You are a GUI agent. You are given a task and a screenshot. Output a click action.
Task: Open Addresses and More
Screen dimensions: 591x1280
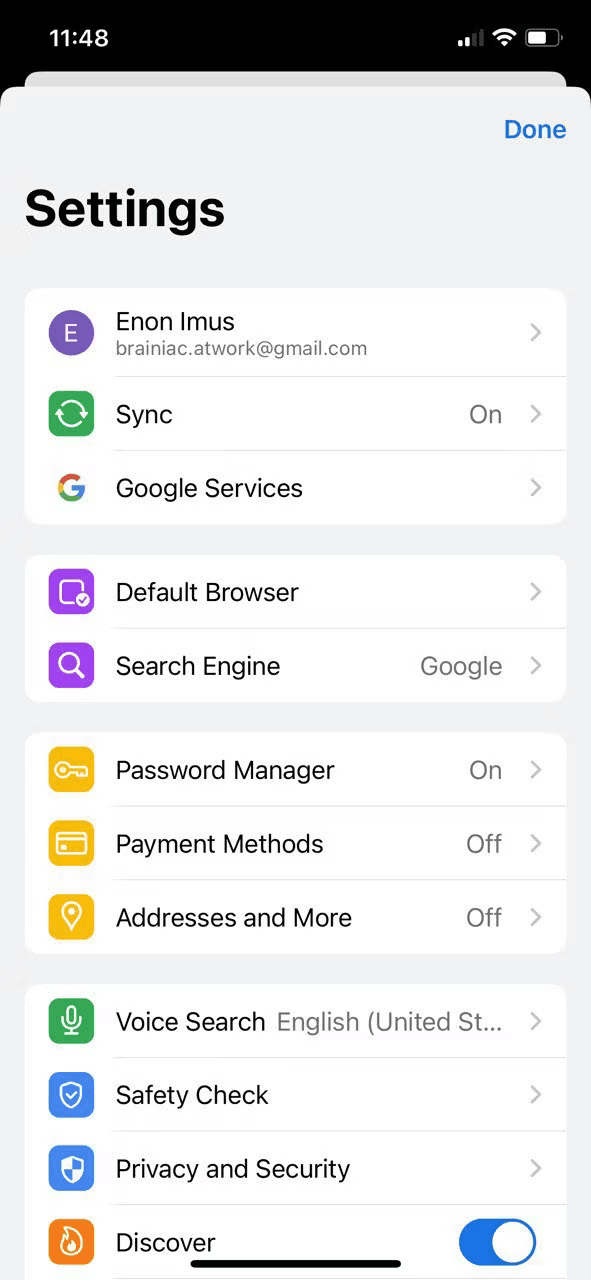295,918
